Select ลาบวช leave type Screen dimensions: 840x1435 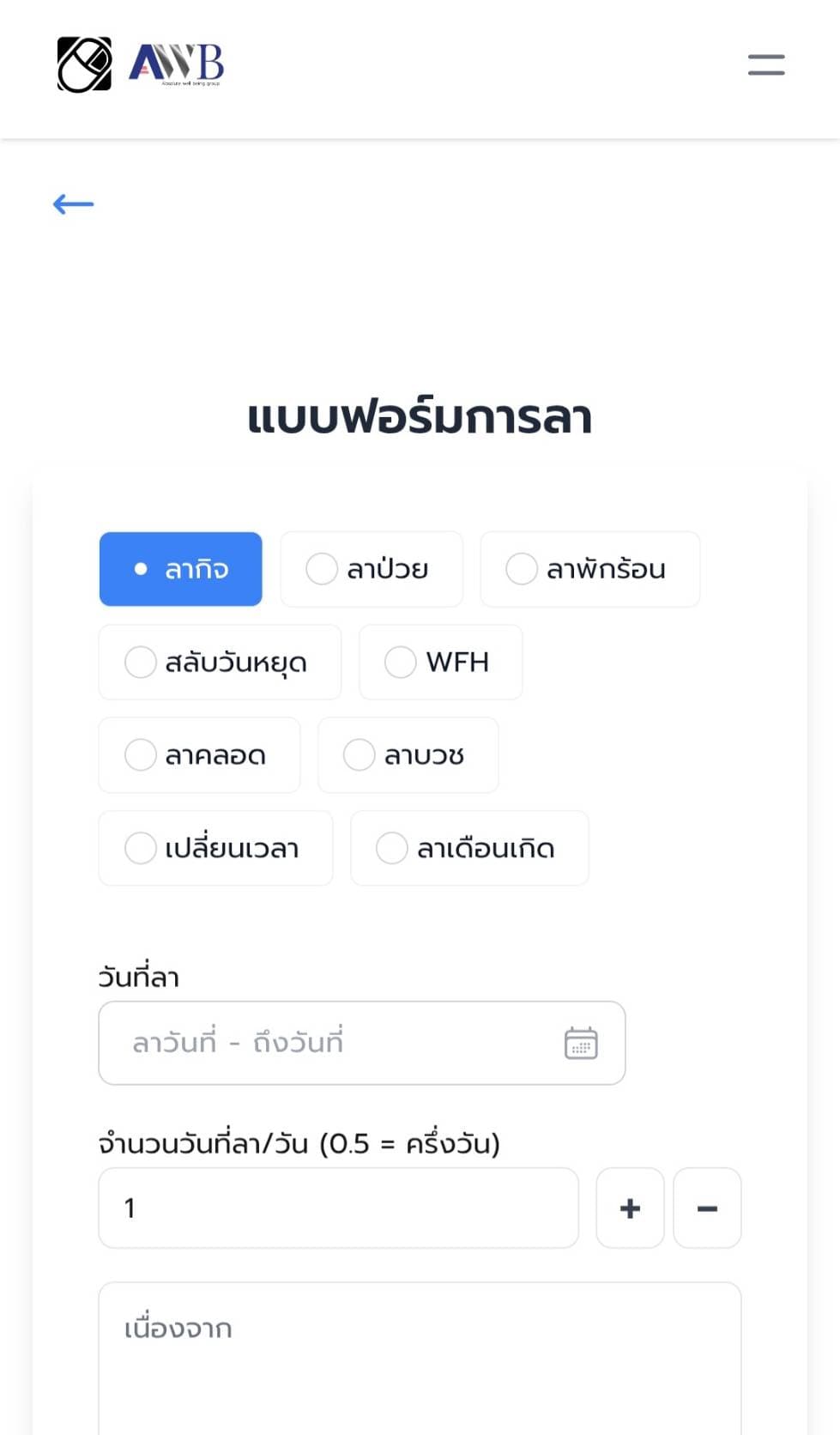pyautogui.click(x=408, y=755)
